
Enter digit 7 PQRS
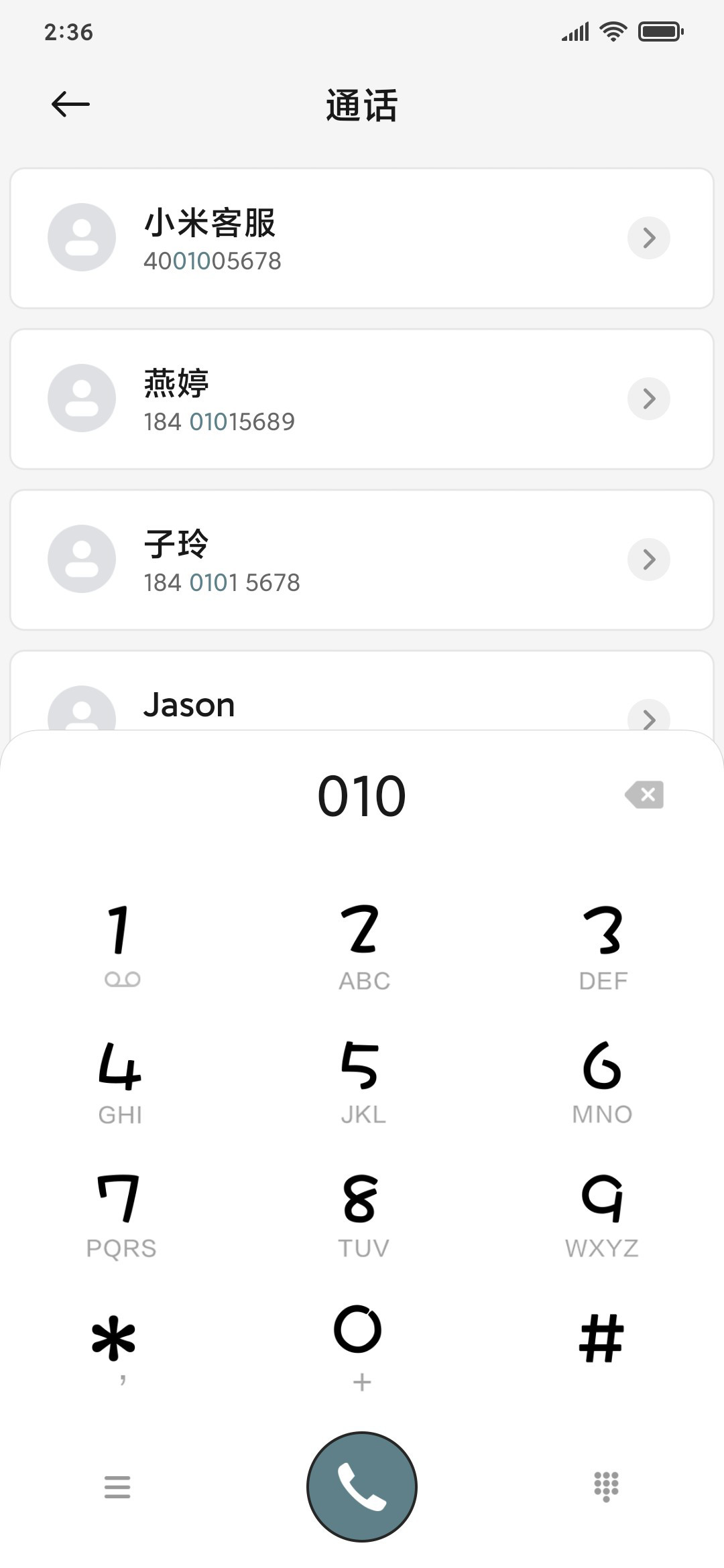121,1213
